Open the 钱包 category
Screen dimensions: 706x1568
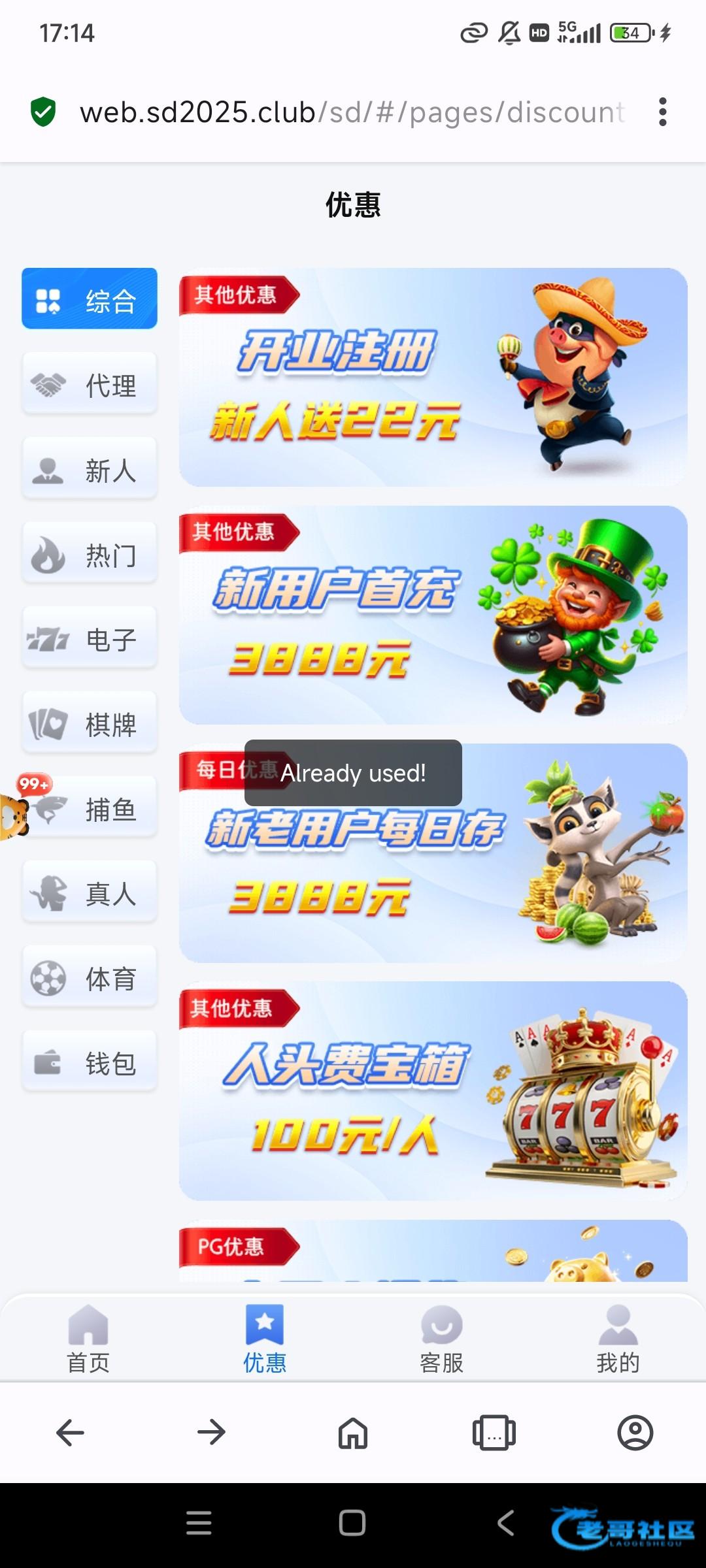90,1062
